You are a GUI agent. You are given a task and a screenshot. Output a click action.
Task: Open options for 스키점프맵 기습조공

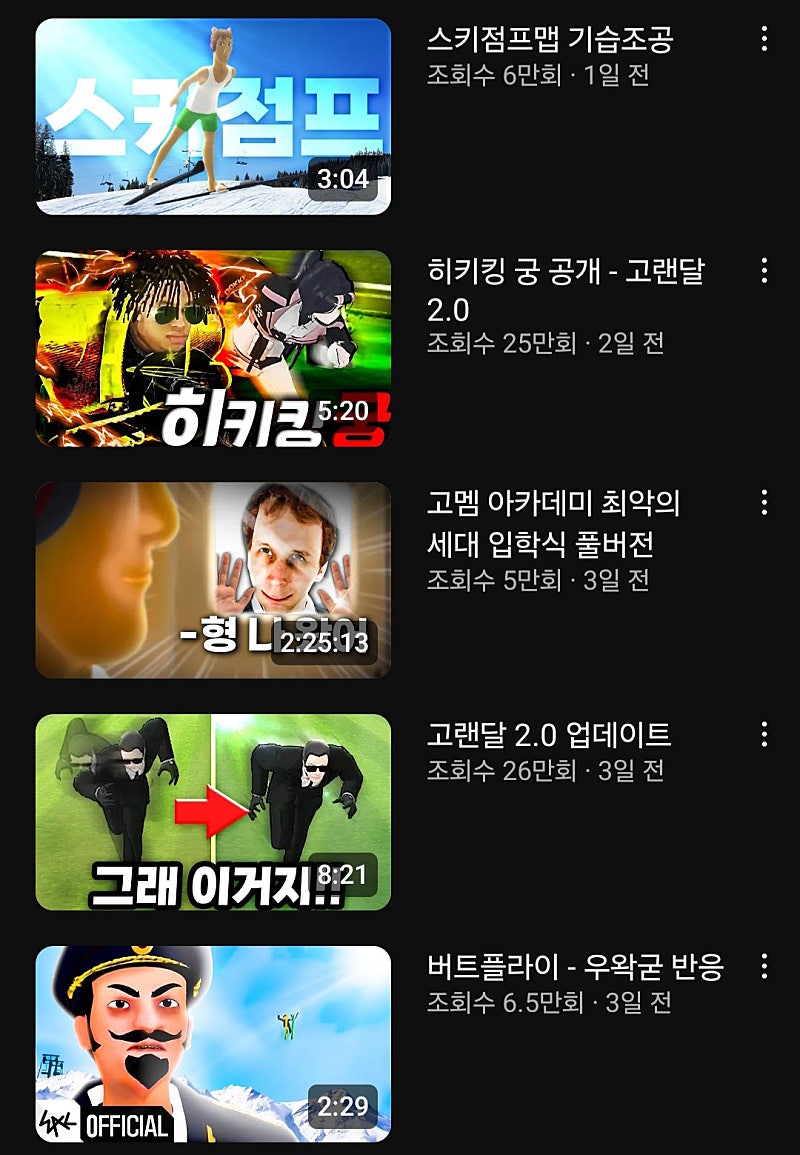[764, 39]
